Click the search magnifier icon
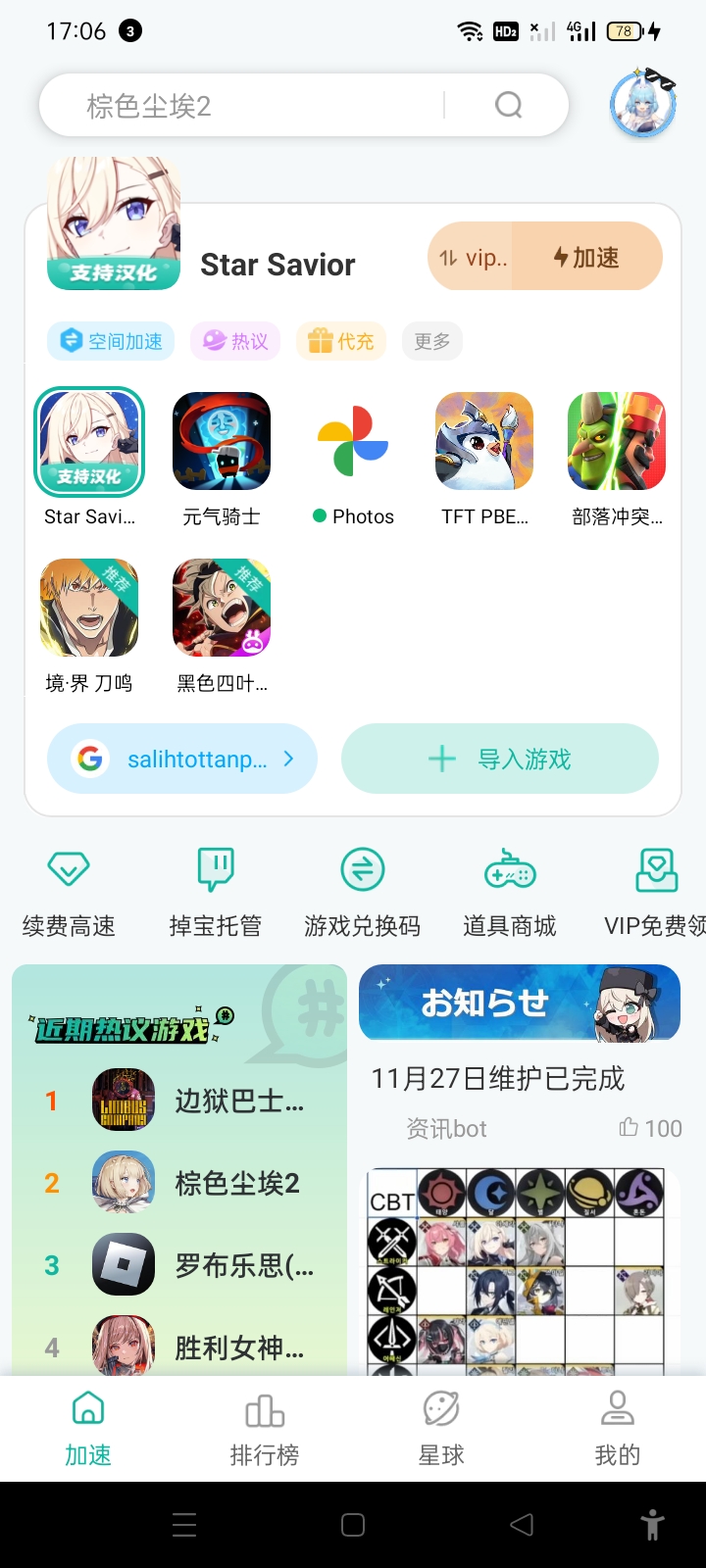 pyautogui.click(x=508, y=104)
